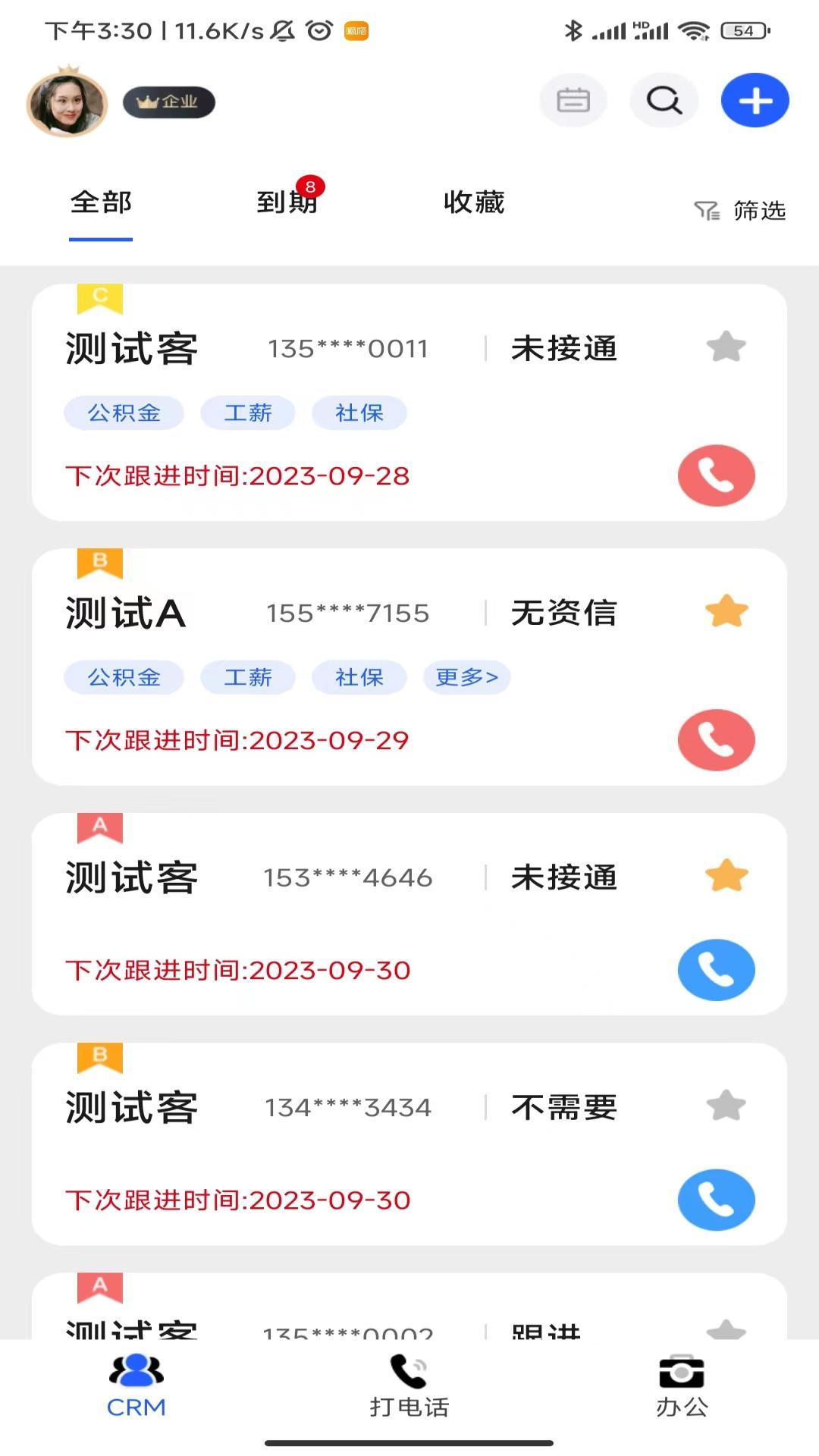Switch to the 收藏 tab
Screen dimensions: 819x1456
pos(474,202)
